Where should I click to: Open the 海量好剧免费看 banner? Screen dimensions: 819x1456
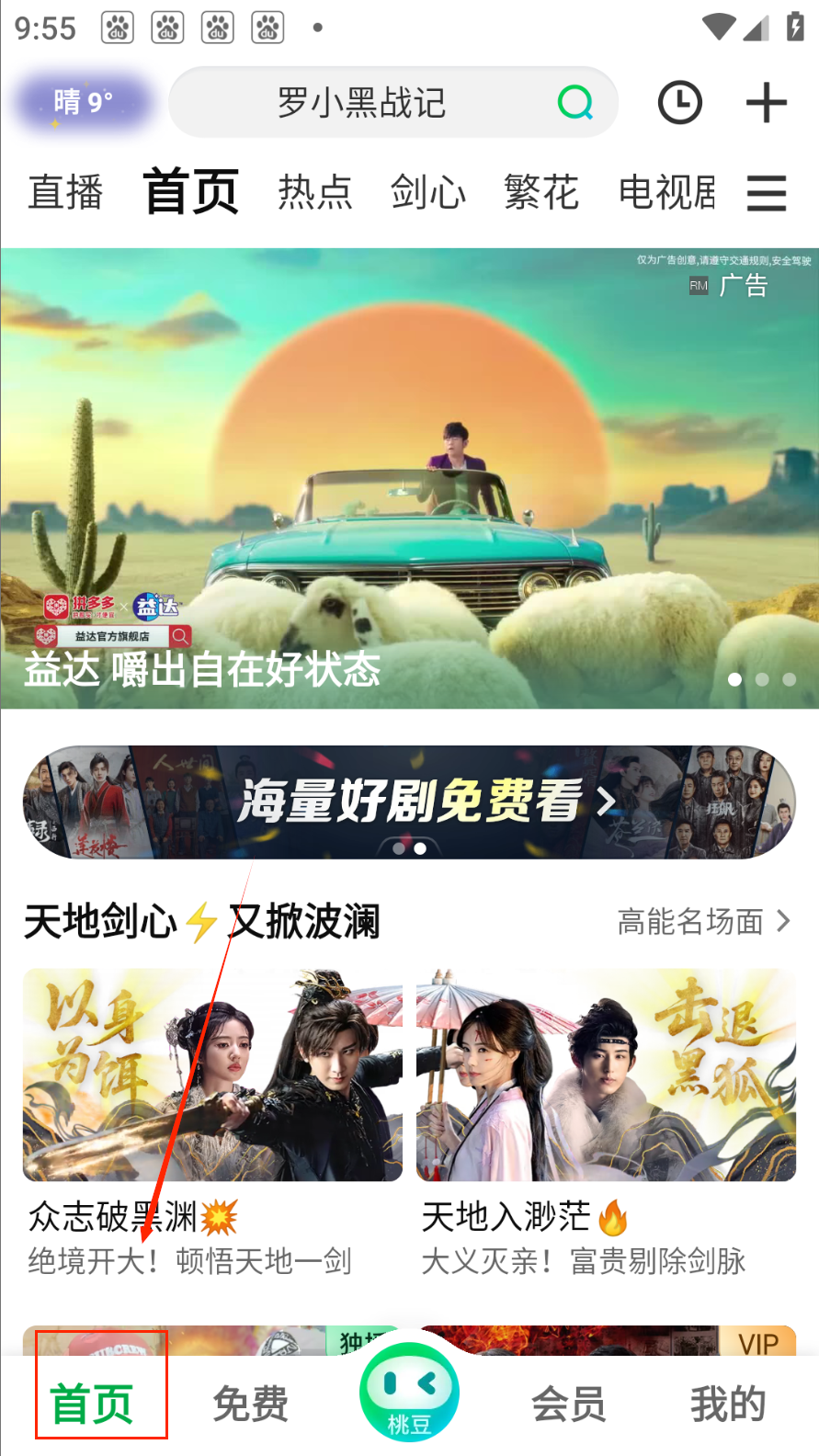tap(409, 802)
